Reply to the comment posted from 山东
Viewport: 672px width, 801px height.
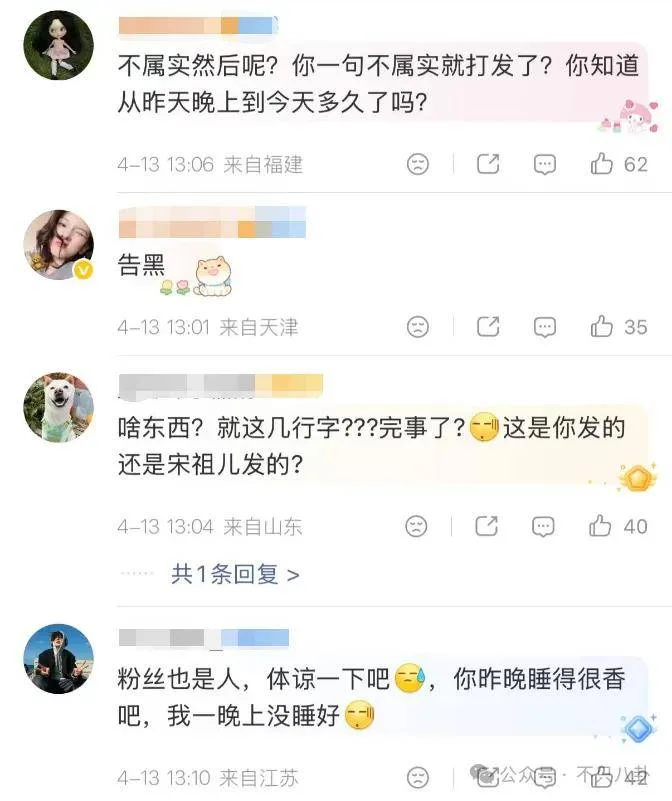click(x=544, y=525)
